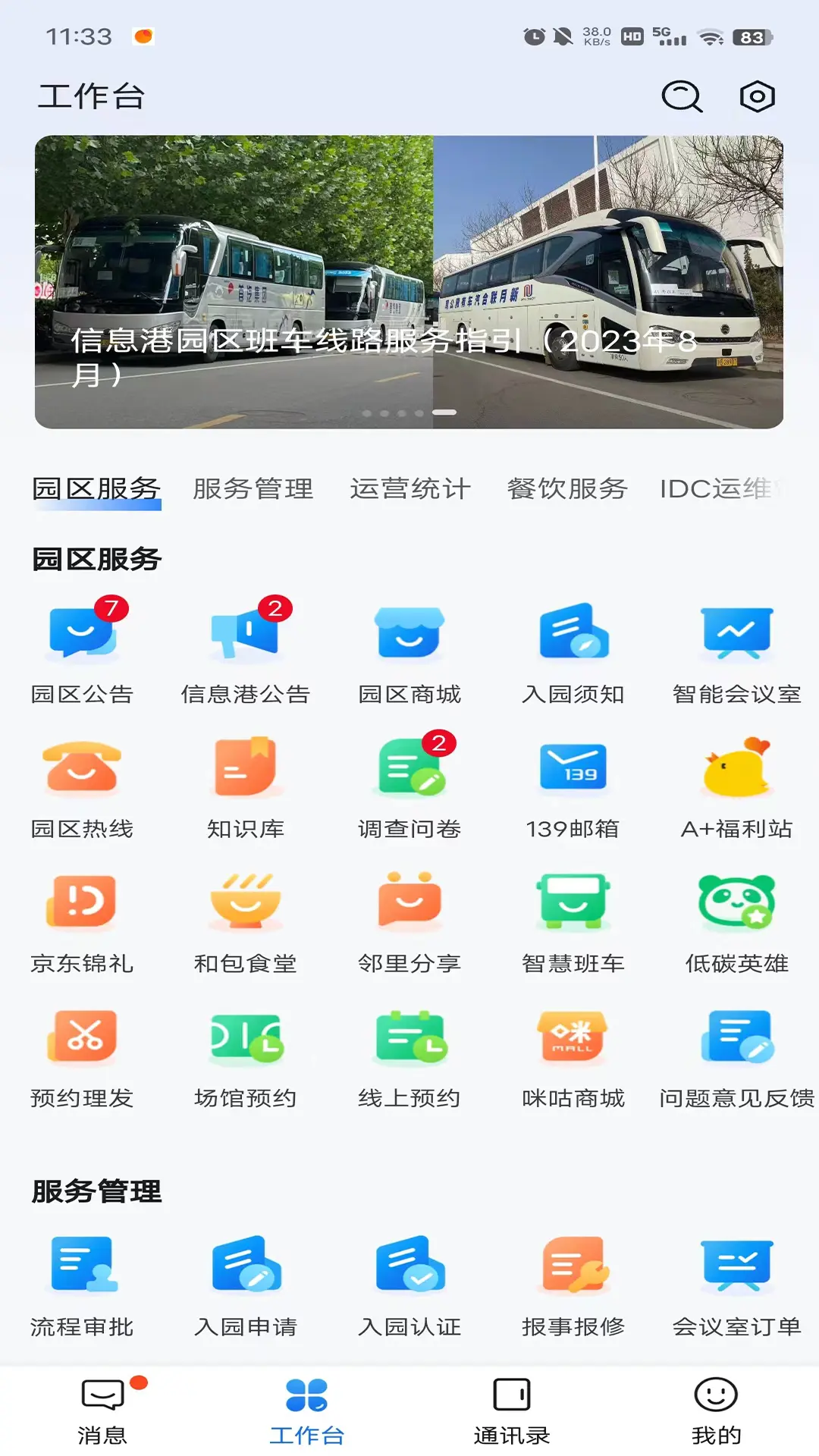Open the search icon in the header

pyautogui.click(x=682, y=96)
